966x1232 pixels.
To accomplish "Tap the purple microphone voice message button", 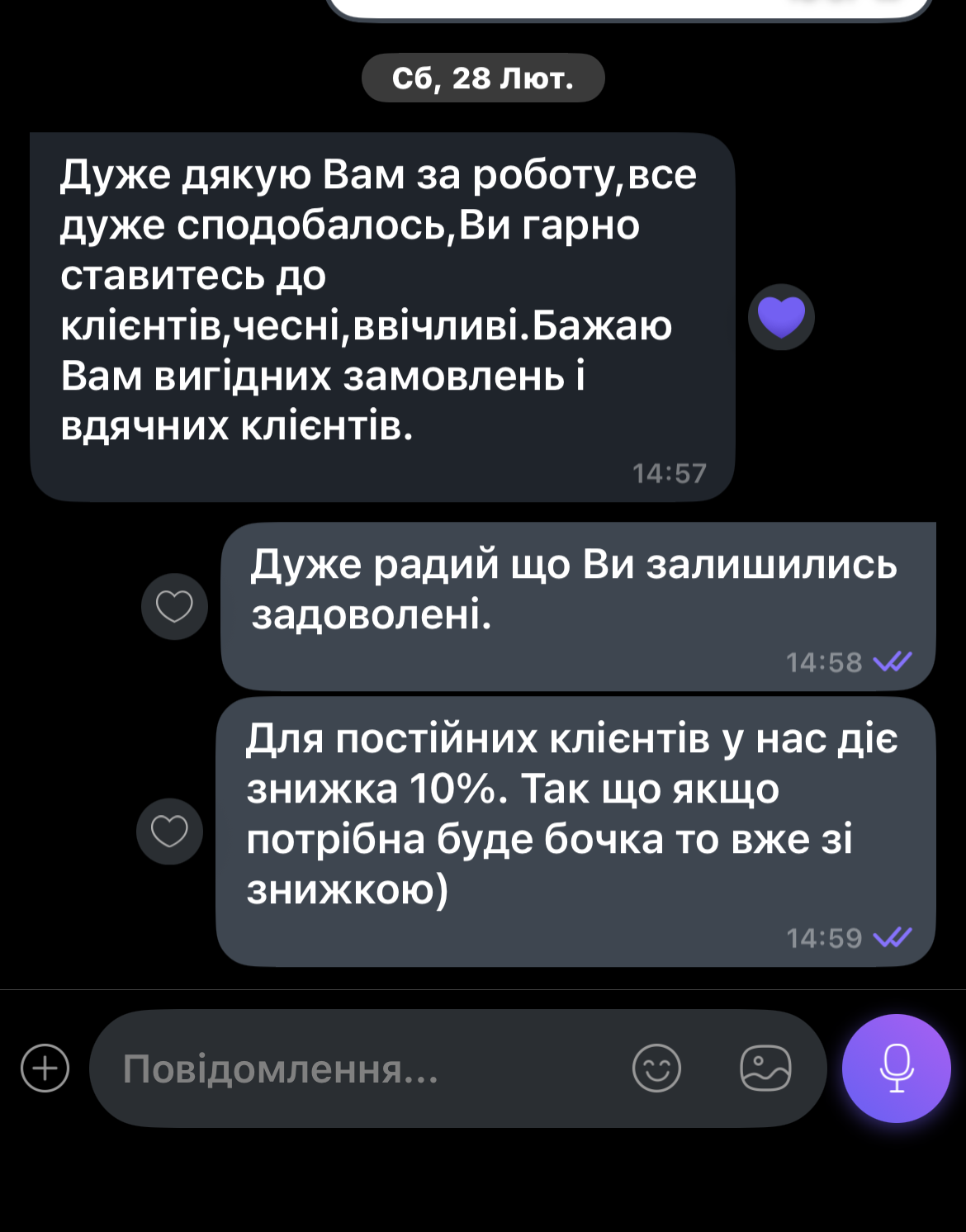I will point(896,1069).
